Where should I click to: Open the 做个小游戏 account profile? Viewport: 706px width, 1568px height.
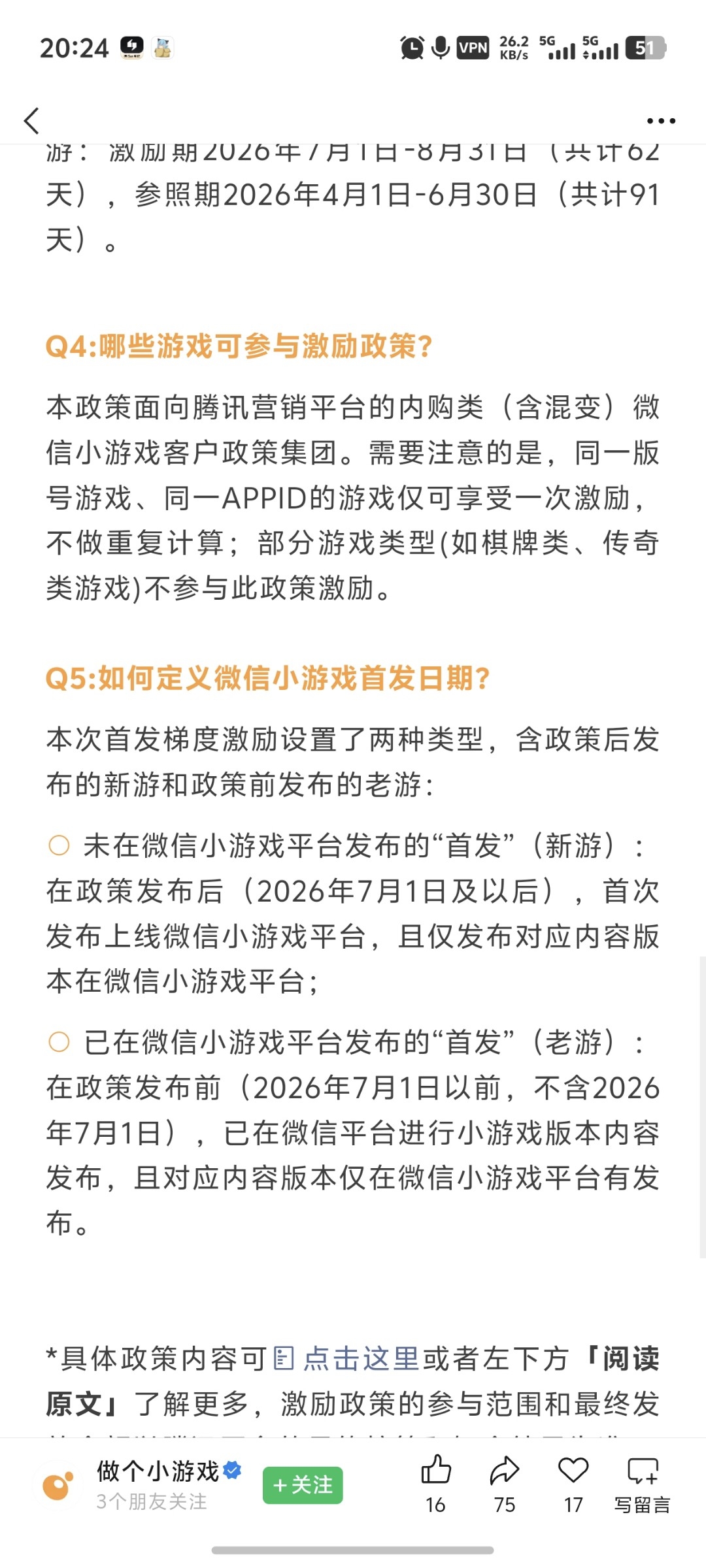158,1471
